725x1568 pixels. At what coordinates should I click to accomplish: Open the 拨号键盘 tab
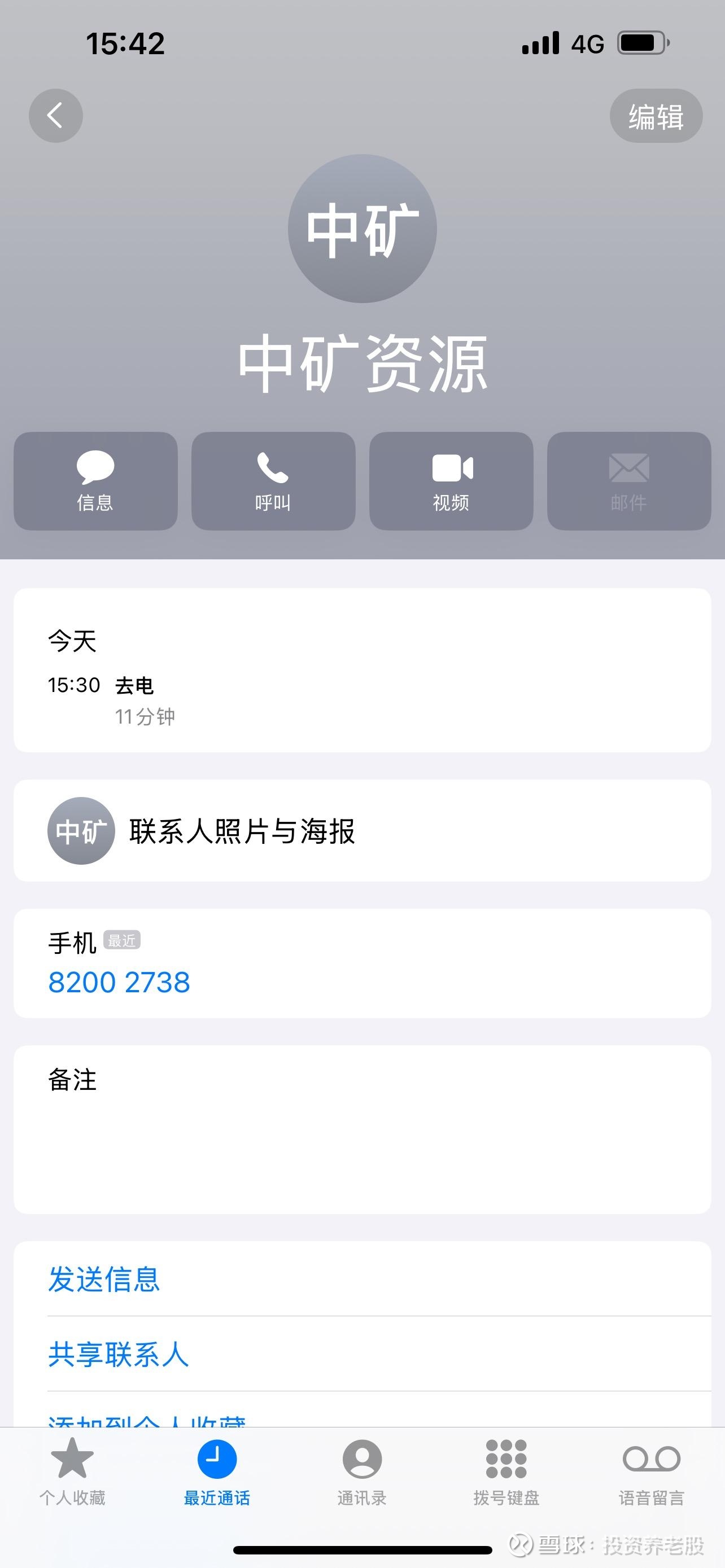click(x=506, y=1471)
